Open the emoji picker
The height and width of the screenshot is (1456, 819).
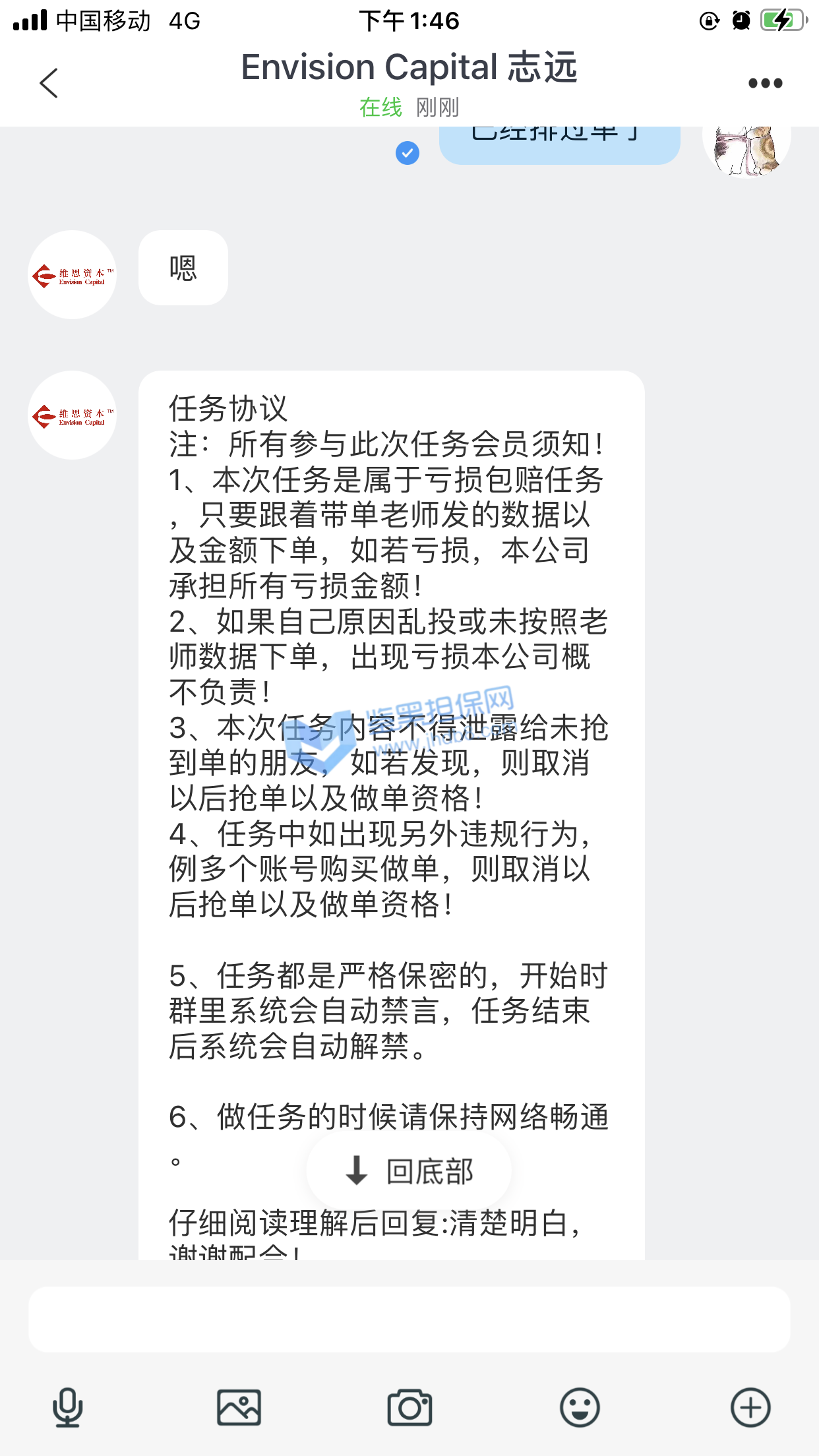(580, 1407)
